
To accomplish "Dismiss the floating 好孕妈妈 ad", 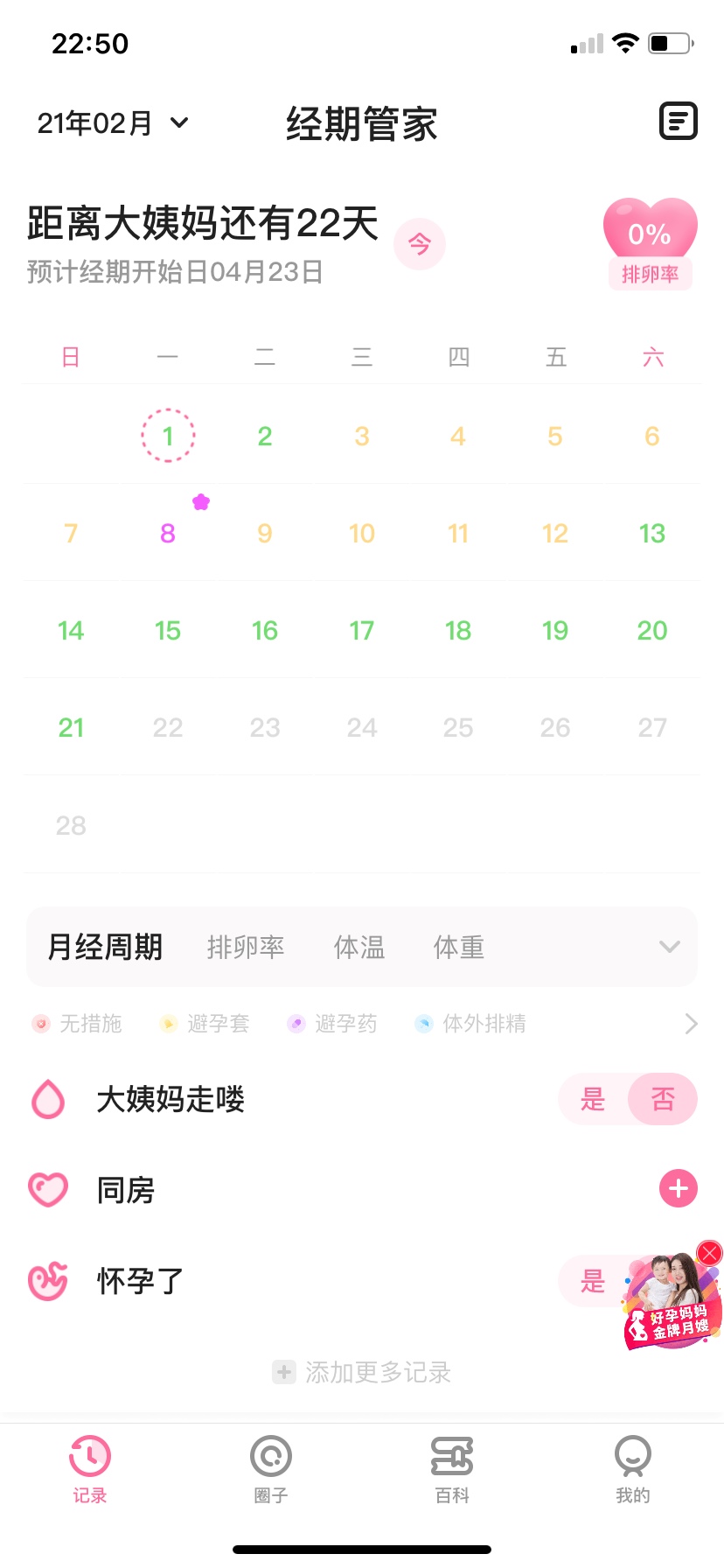I will 709,1253.
